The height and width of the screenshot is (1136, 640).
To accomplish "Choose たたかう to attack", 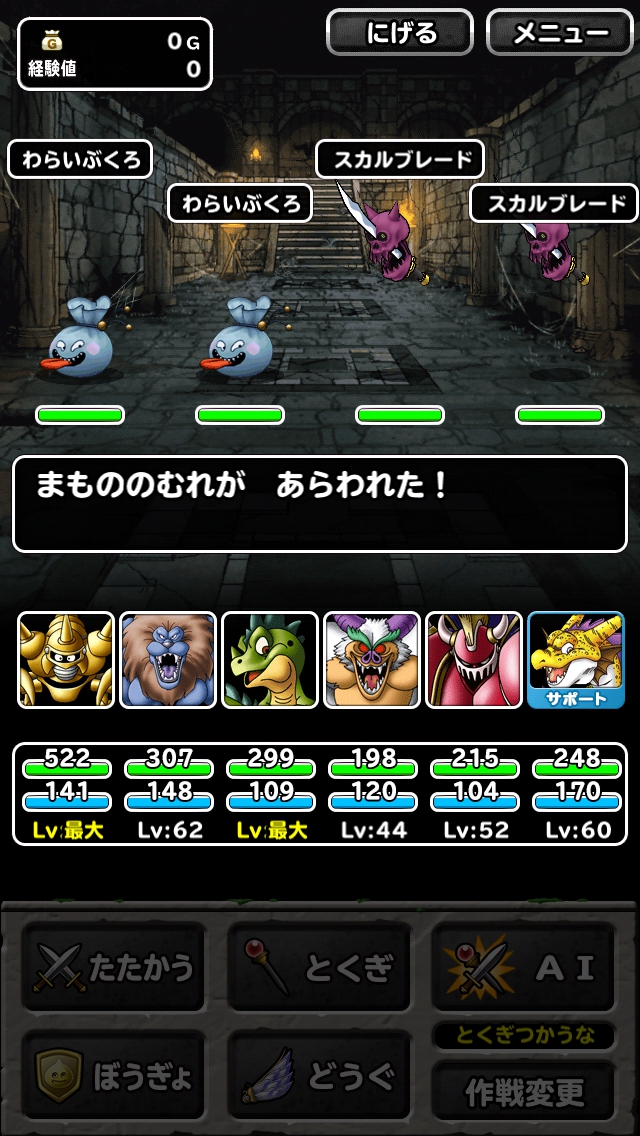I will click(x=114, y=967).
